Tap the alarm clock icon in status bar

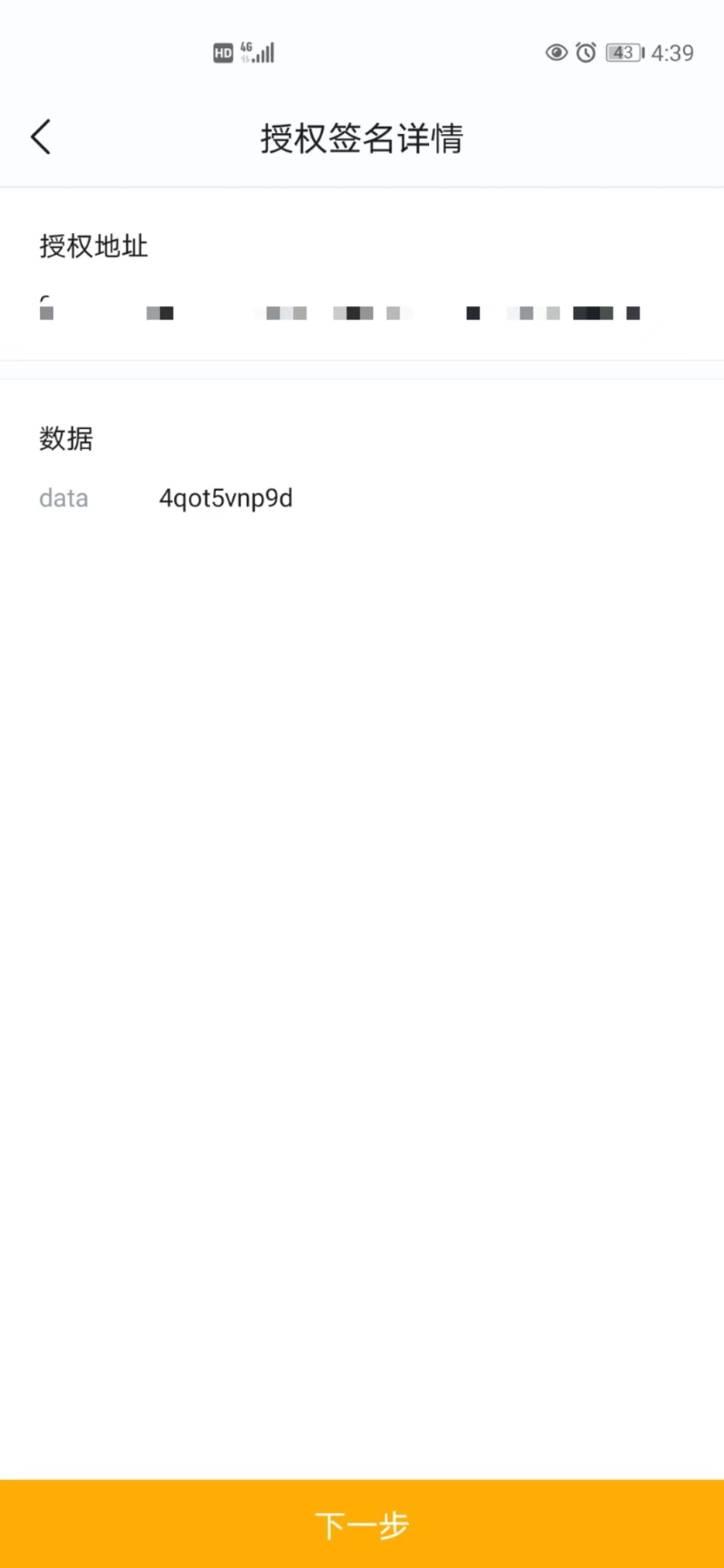click(585, 52)
